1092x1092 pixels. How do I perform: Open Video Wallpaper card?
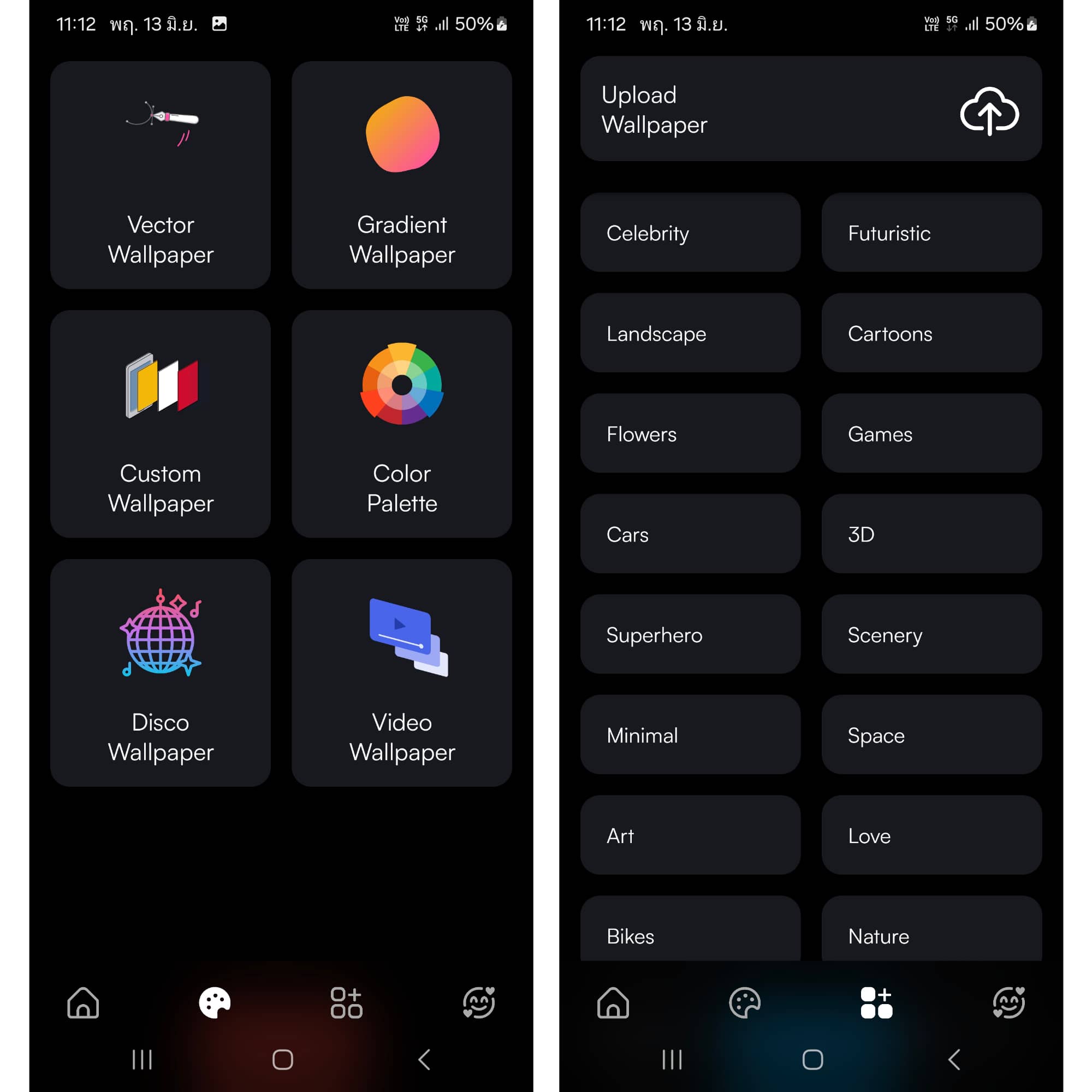(402, 673)
